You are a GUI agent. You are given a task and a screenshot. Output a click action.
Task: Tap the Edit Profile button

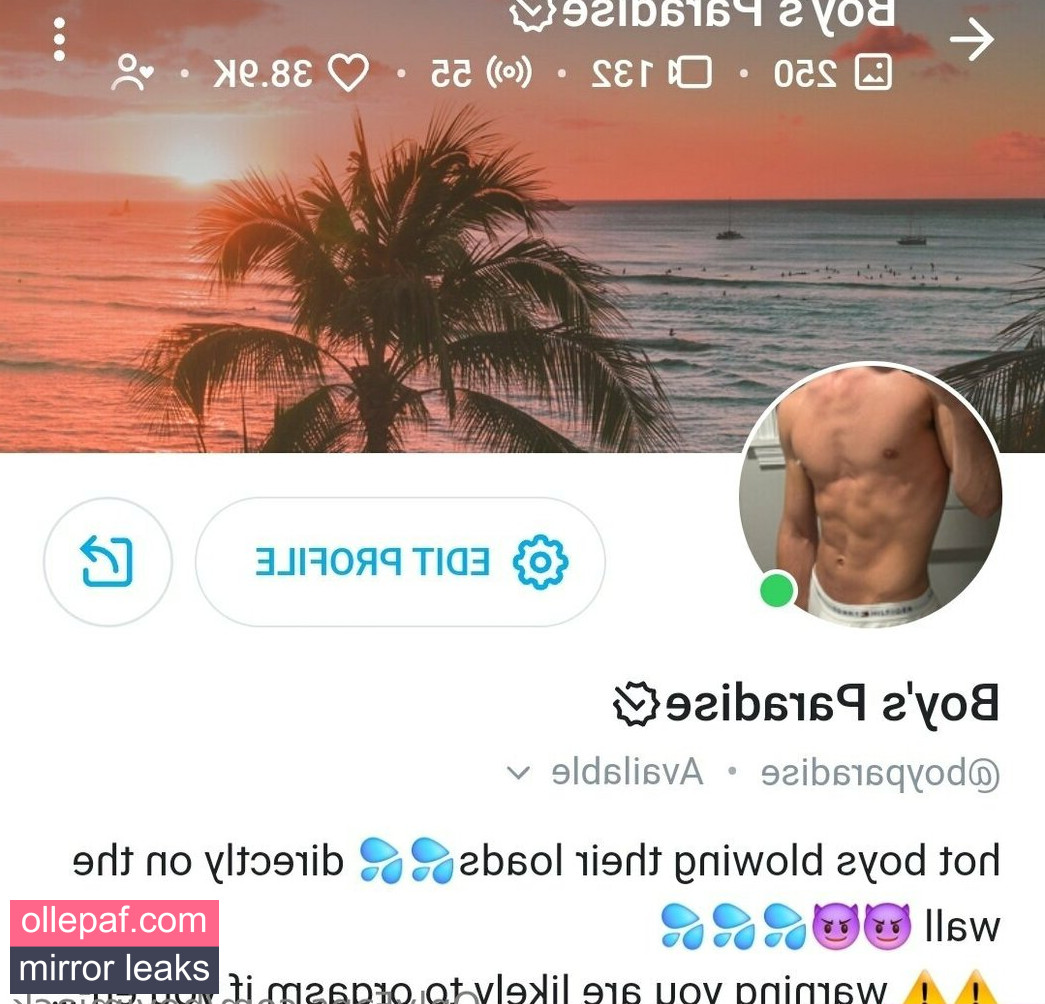(x=400, y=562)
